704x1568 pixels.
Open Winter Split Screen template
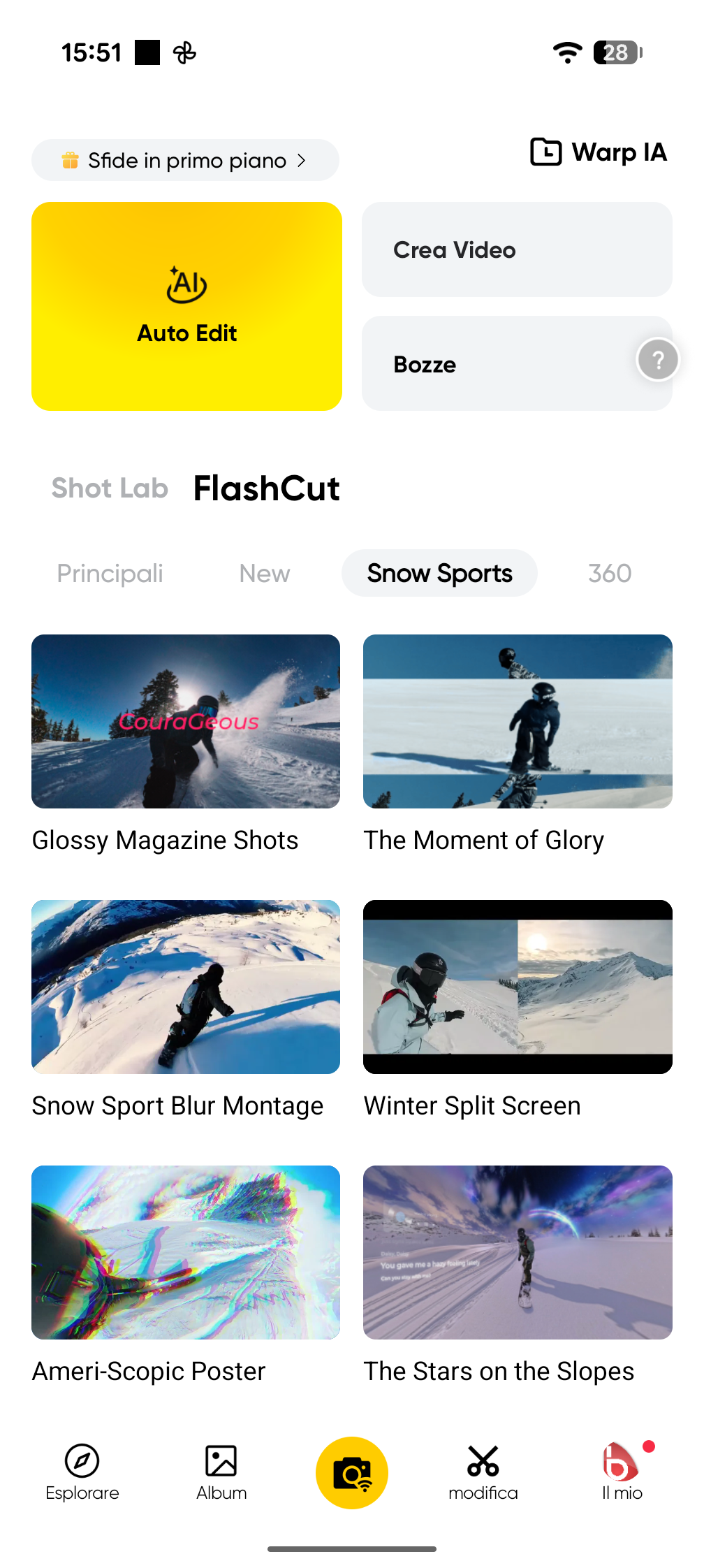coord(518,987)
